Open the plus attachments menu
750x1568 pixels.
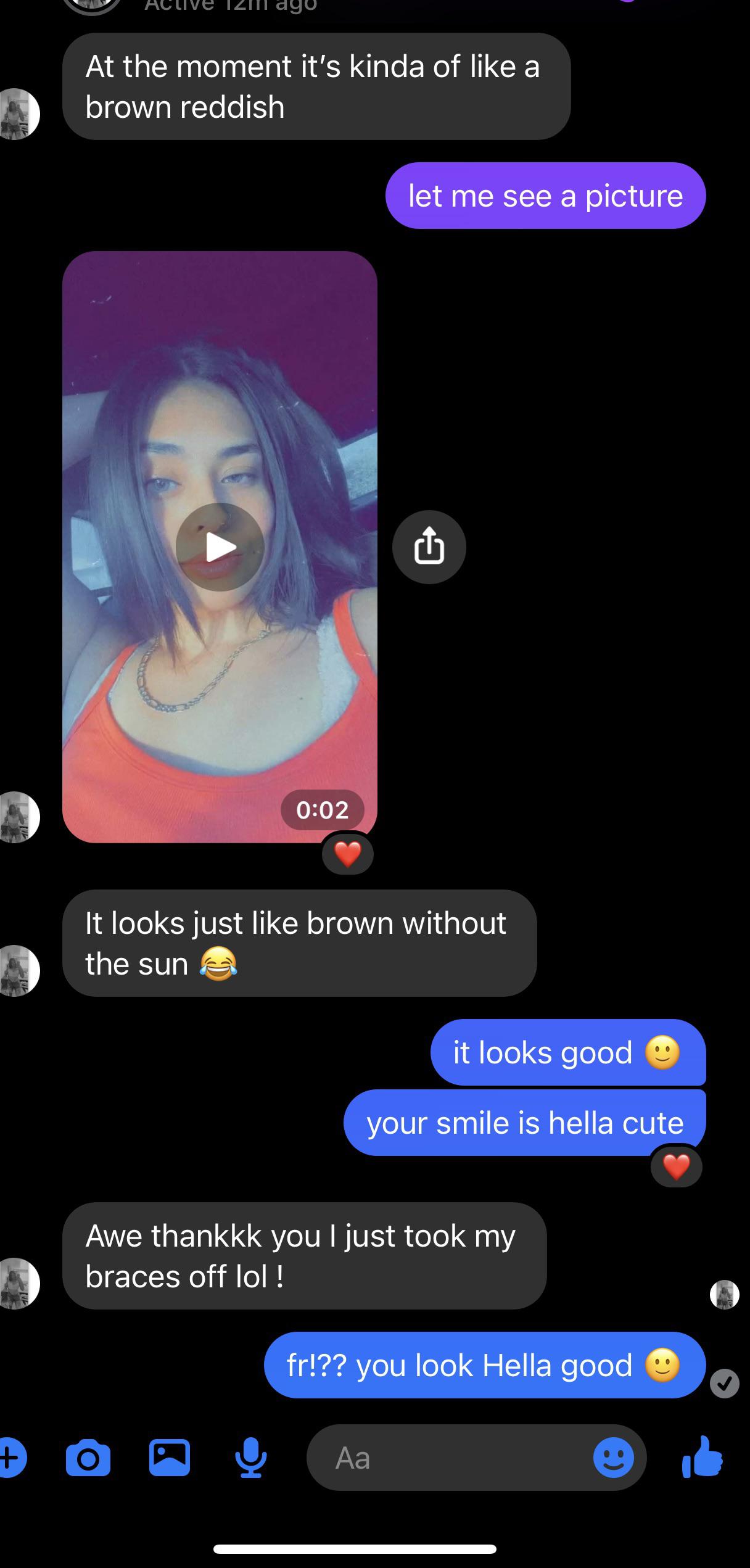pyautogui.click(x=10, y=1458)
